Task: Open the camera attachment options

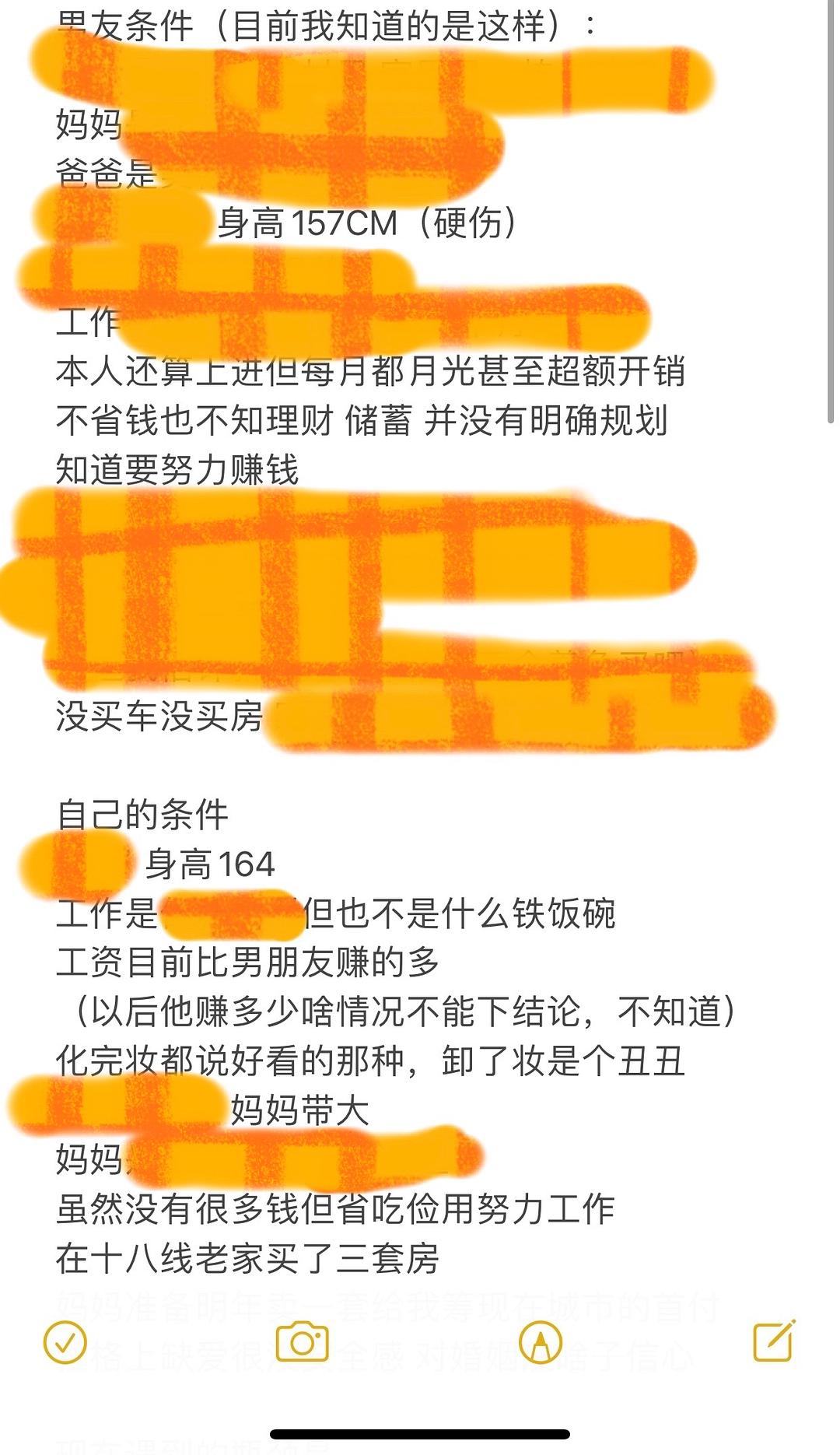Action: point(303,1342)
